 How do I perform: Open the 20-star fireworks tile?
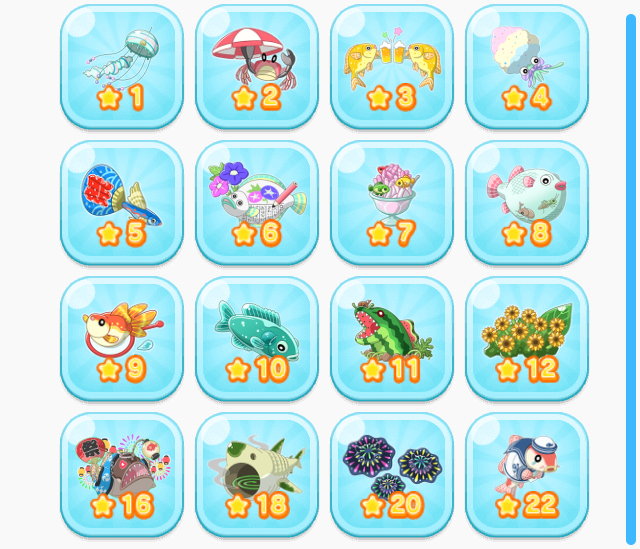click(392, 474)
